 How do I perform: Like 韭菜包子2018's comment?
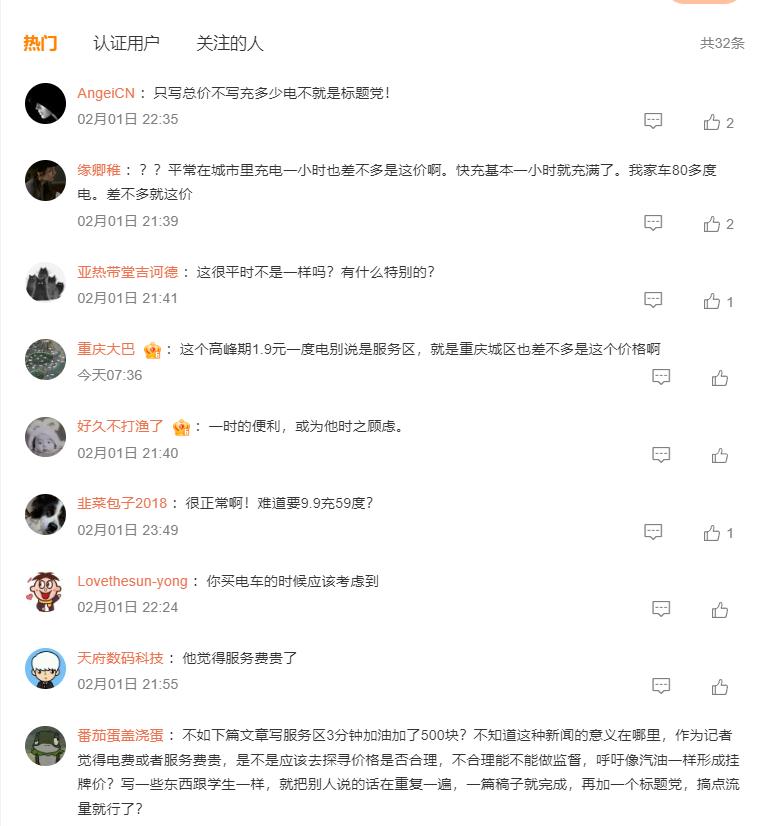(712, 533)
